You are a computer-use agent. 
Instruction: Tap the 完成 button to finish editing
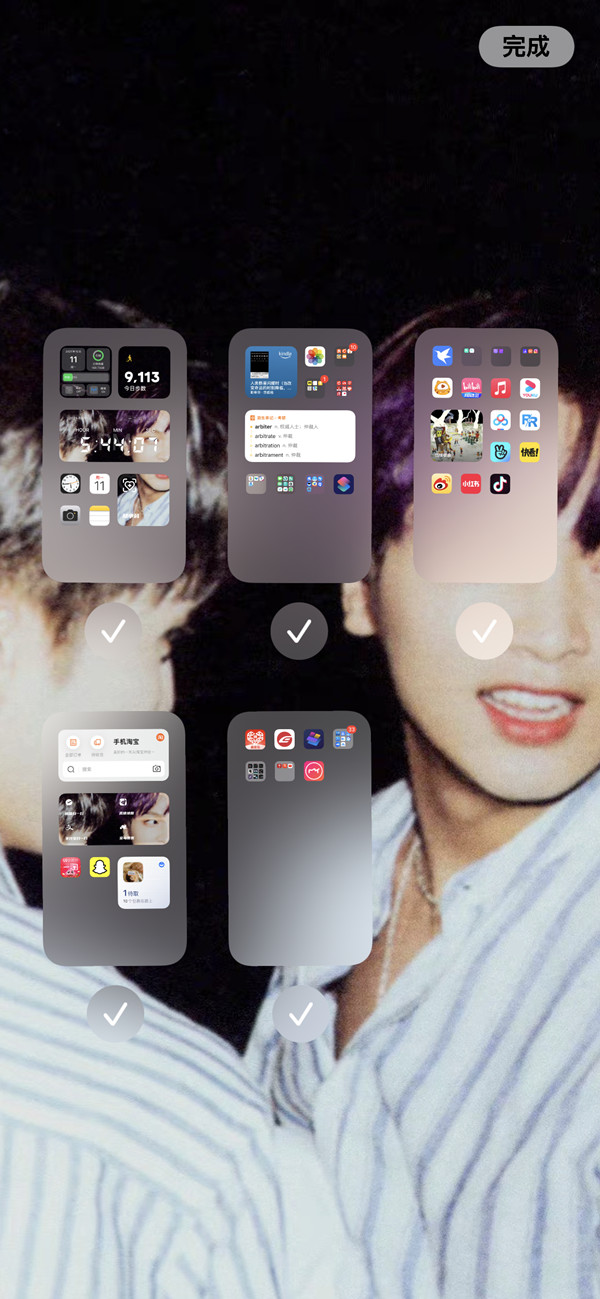526,47
